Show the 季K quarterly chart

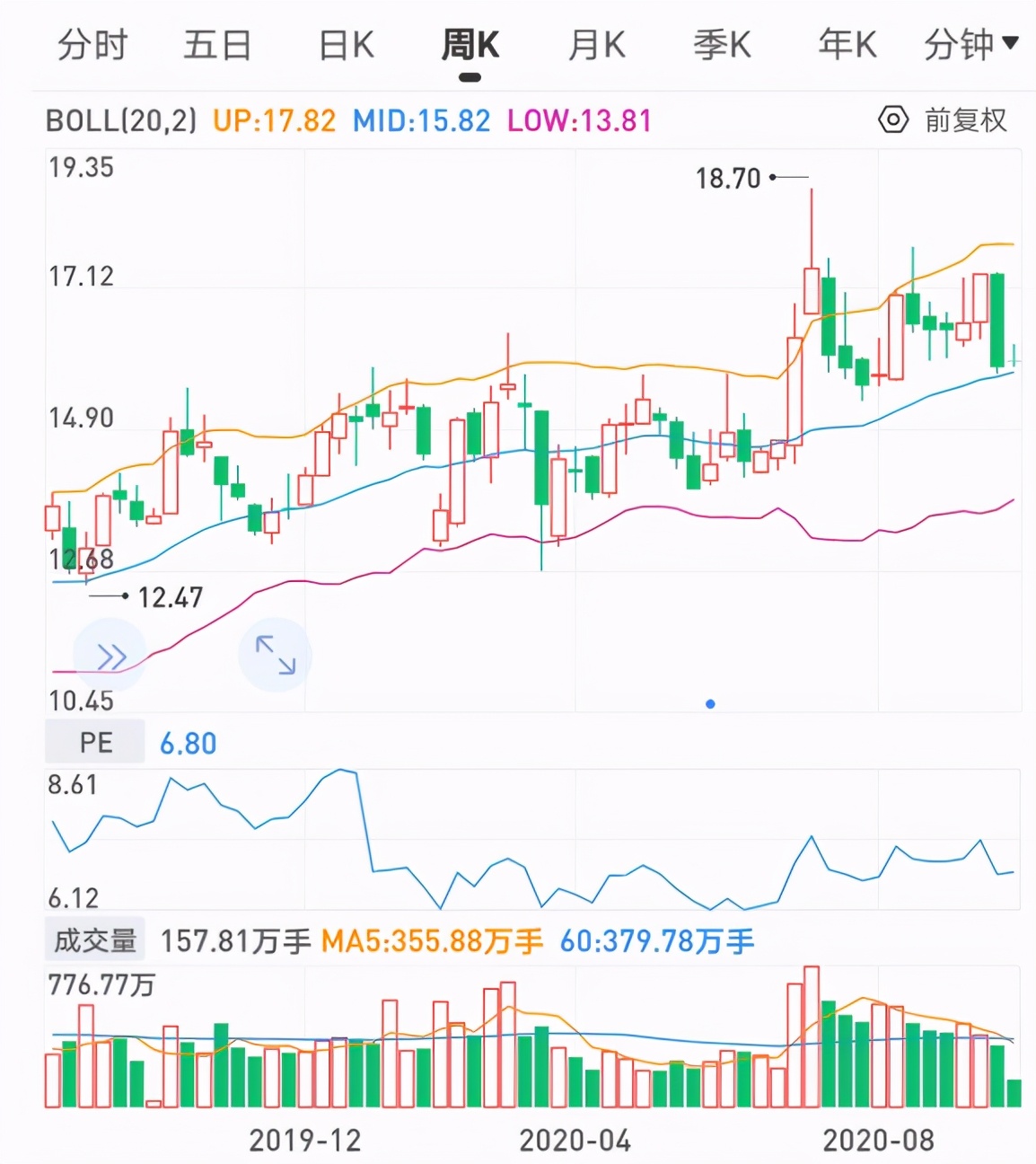point(721,44)
